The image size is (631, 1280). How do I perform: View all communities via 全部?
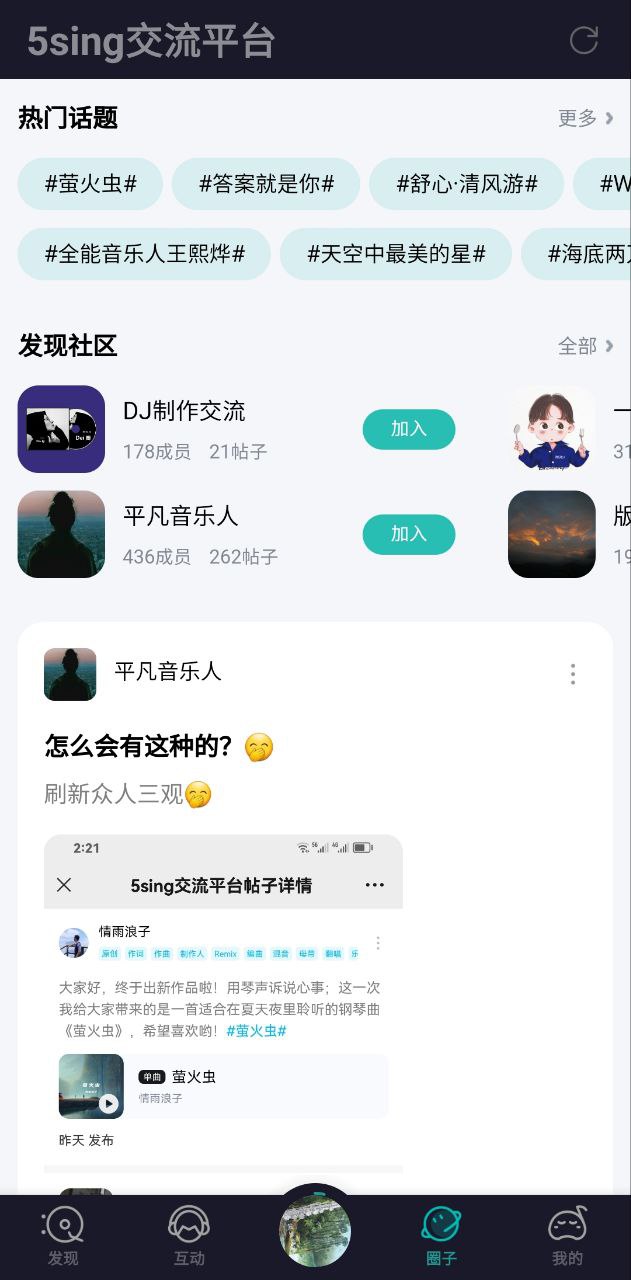pyautogui.click(x=585, y=346)
